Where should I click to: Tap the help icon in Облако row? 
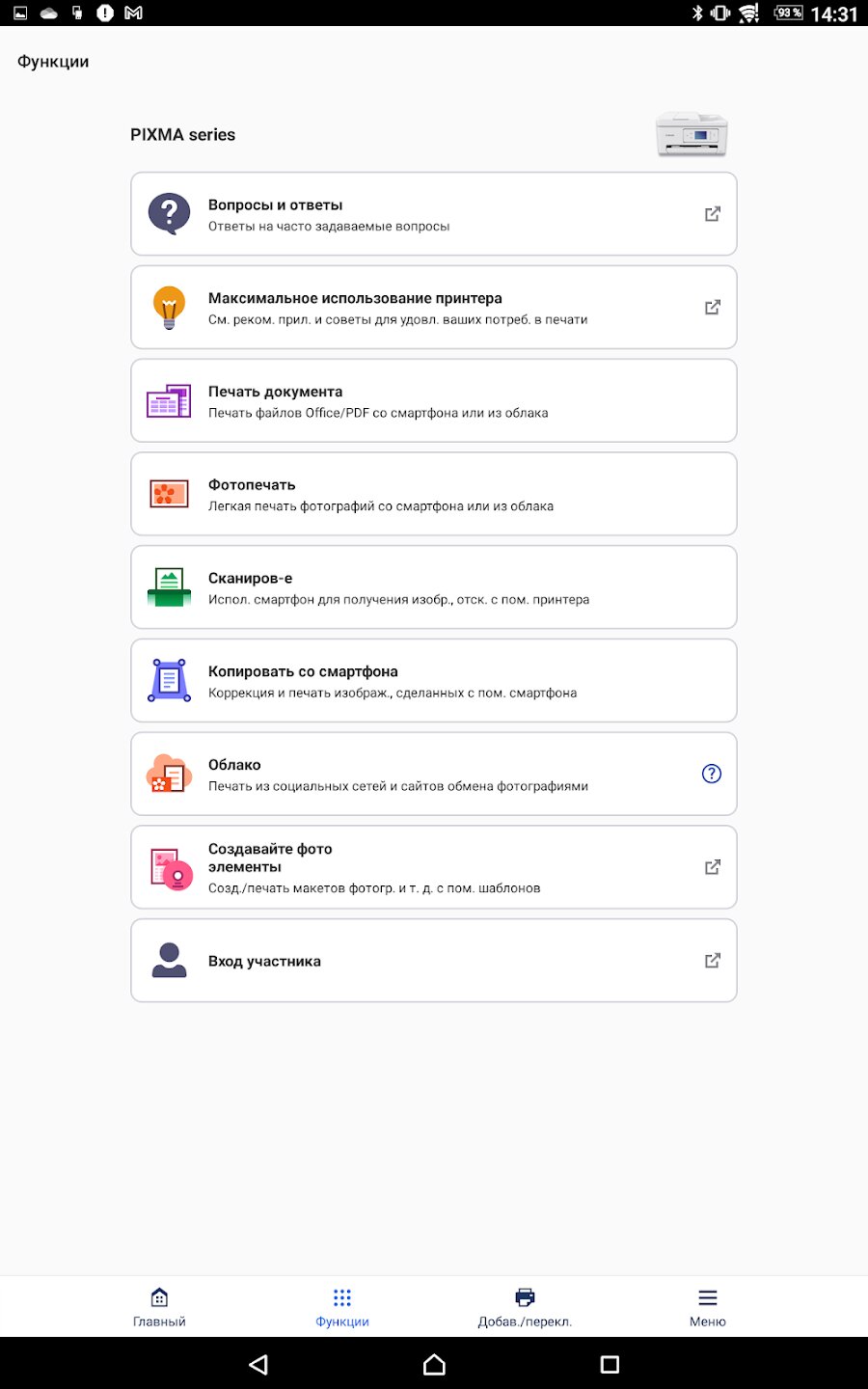pos(712,774)
